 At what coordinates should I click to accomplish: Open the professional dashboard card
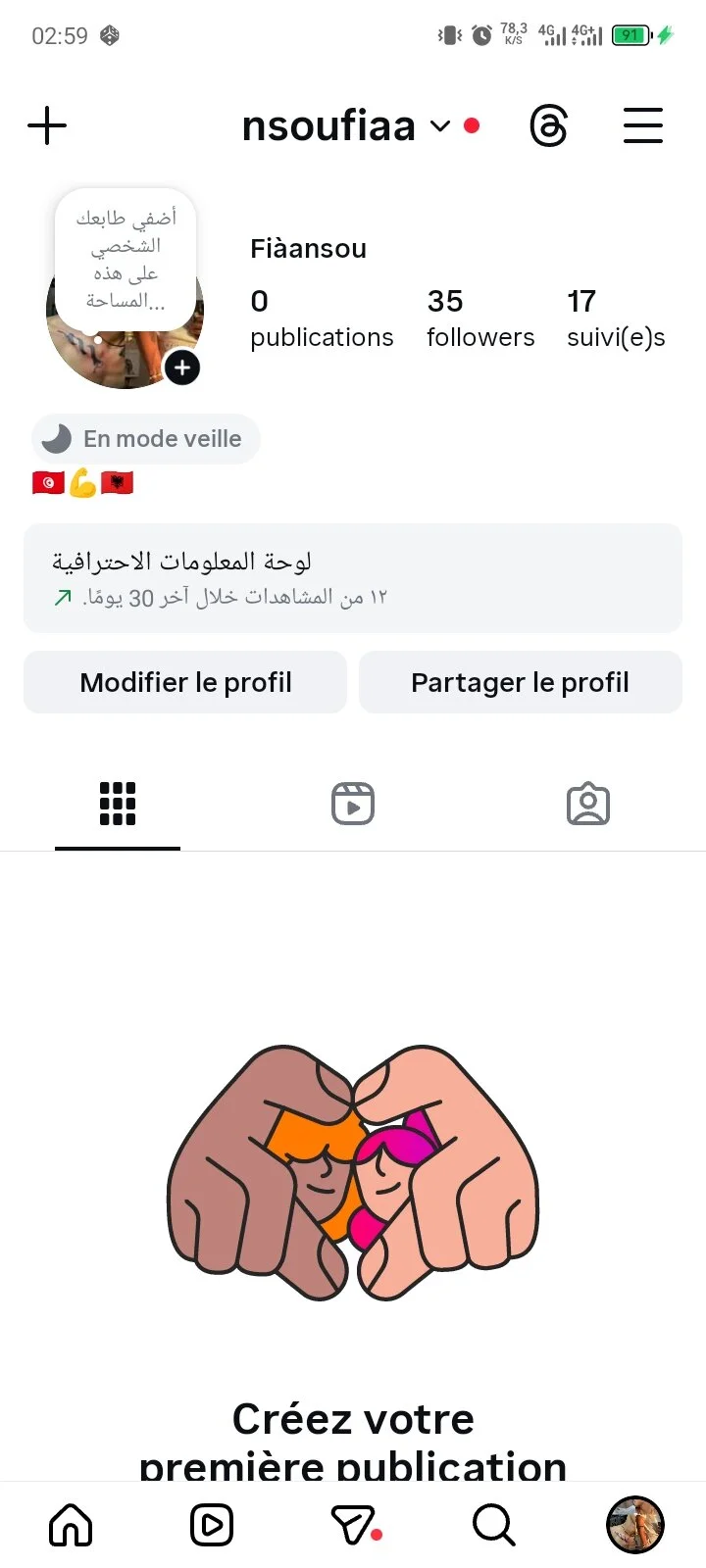353,578
